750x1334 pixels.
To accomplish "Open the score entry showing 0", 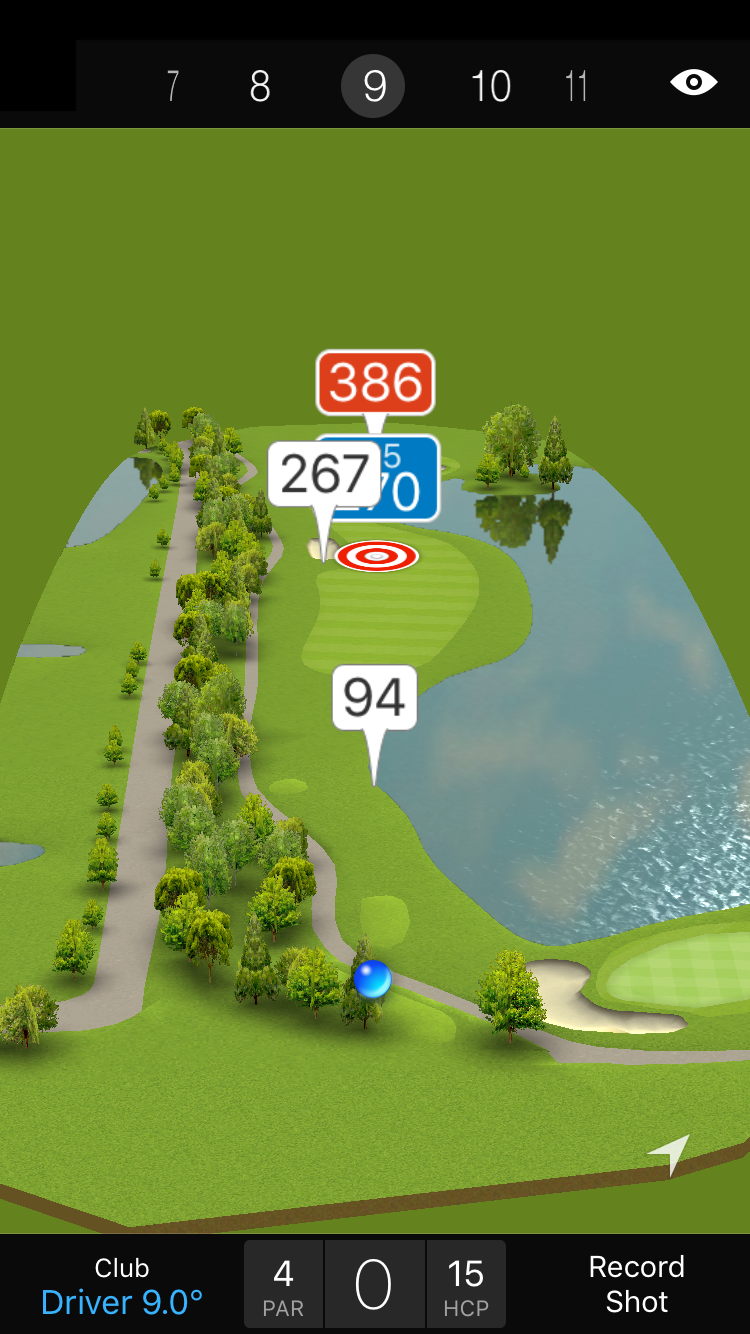I will click(374, 1285).
